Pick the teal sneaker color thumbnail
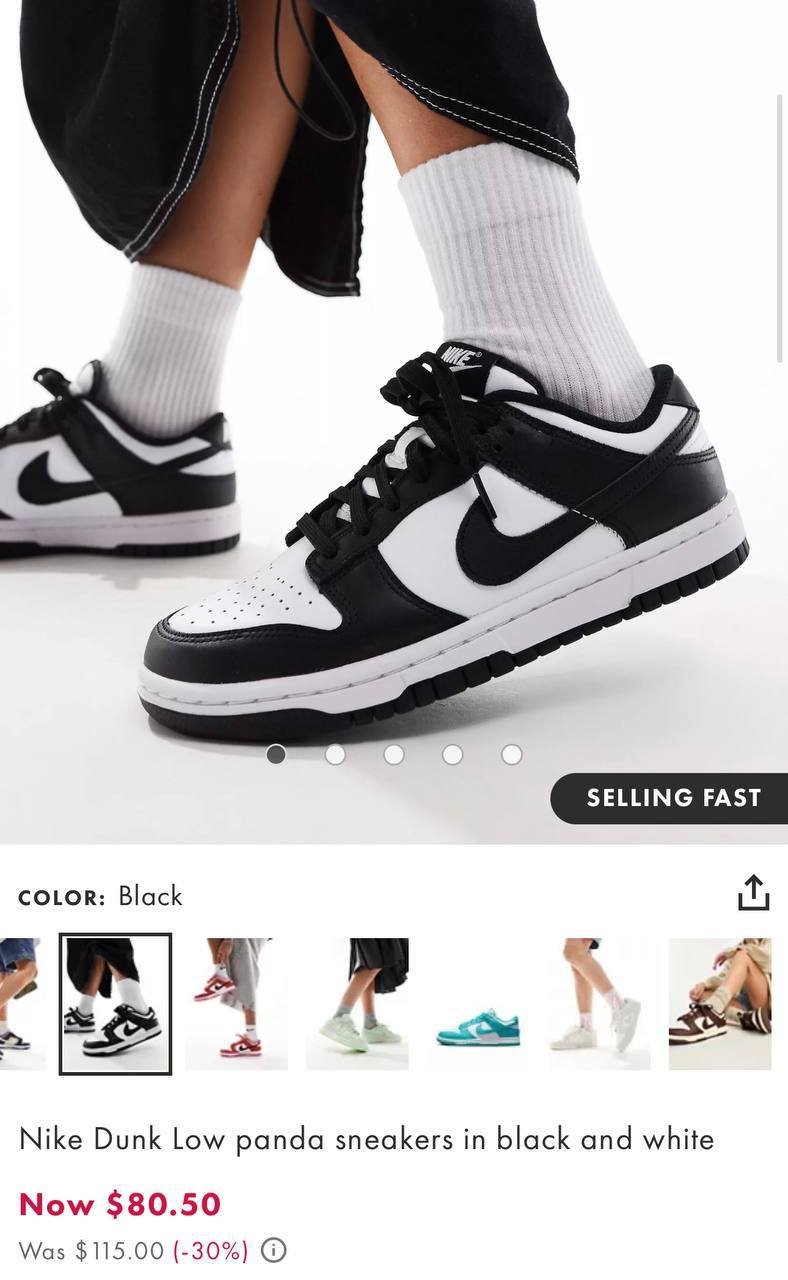 478,1004
